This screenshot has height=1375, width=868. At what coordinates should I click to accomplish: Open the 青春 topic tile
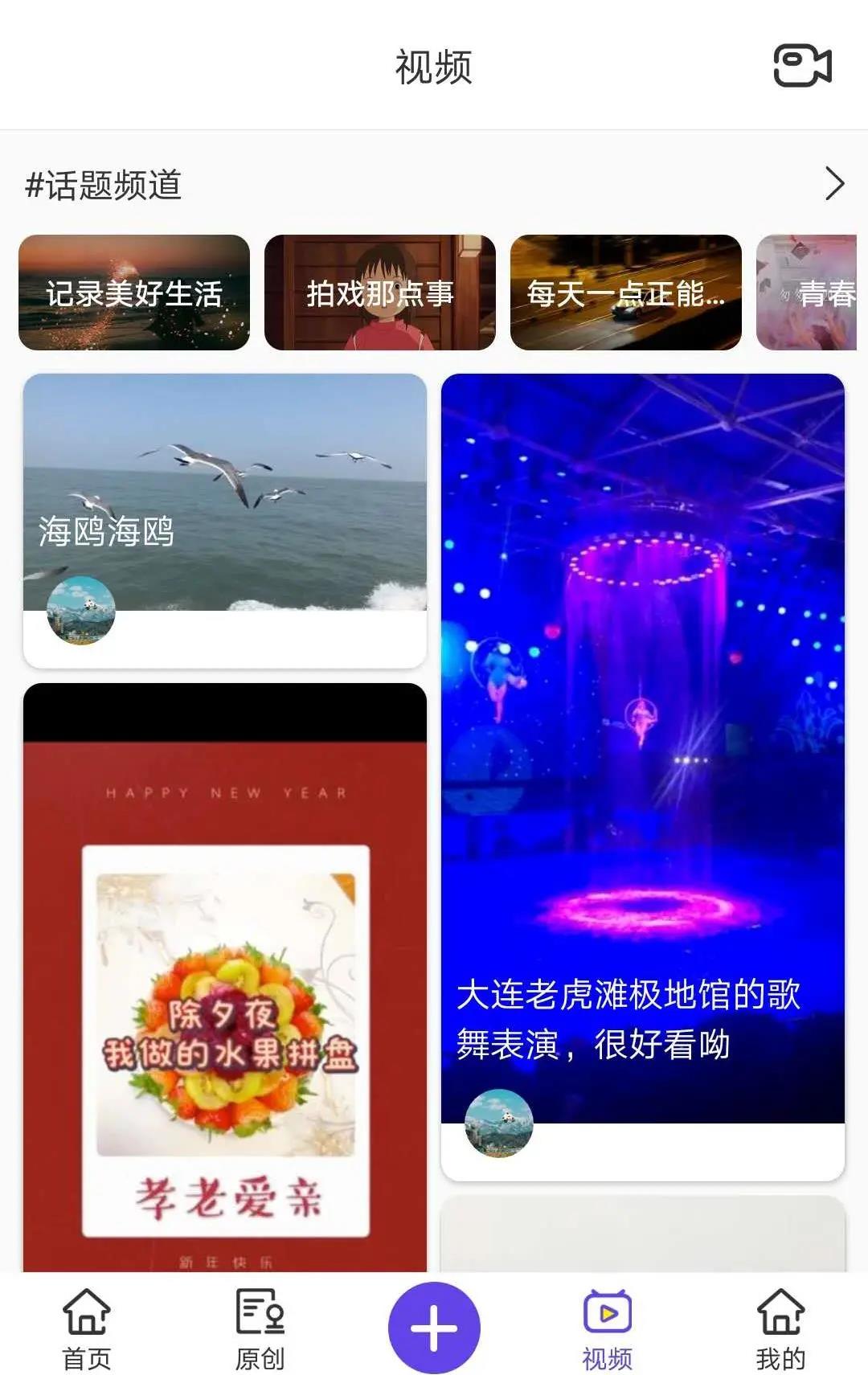coord(808,293)
